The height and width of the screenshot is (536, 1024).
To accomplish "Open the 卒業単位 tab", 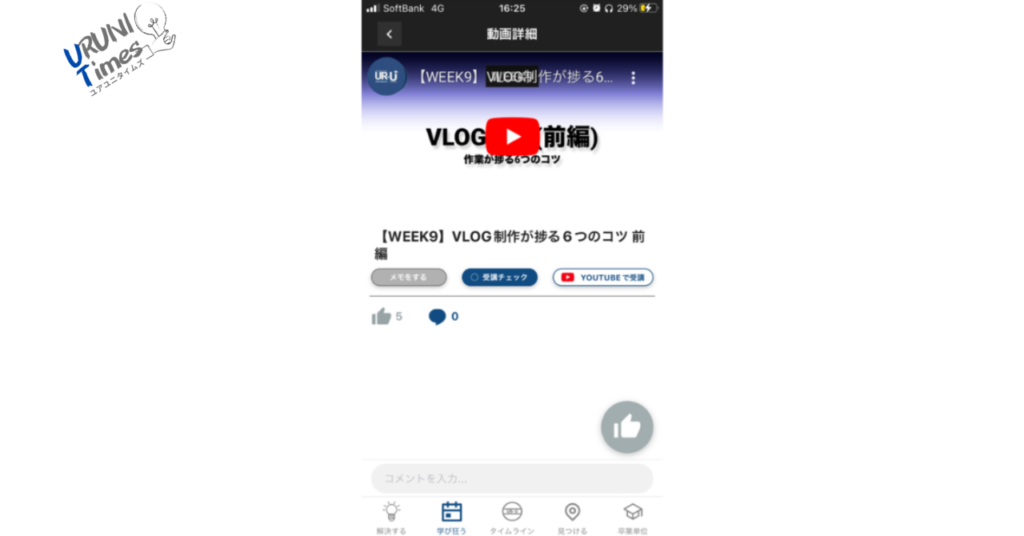I will click(x=632, y=518).
